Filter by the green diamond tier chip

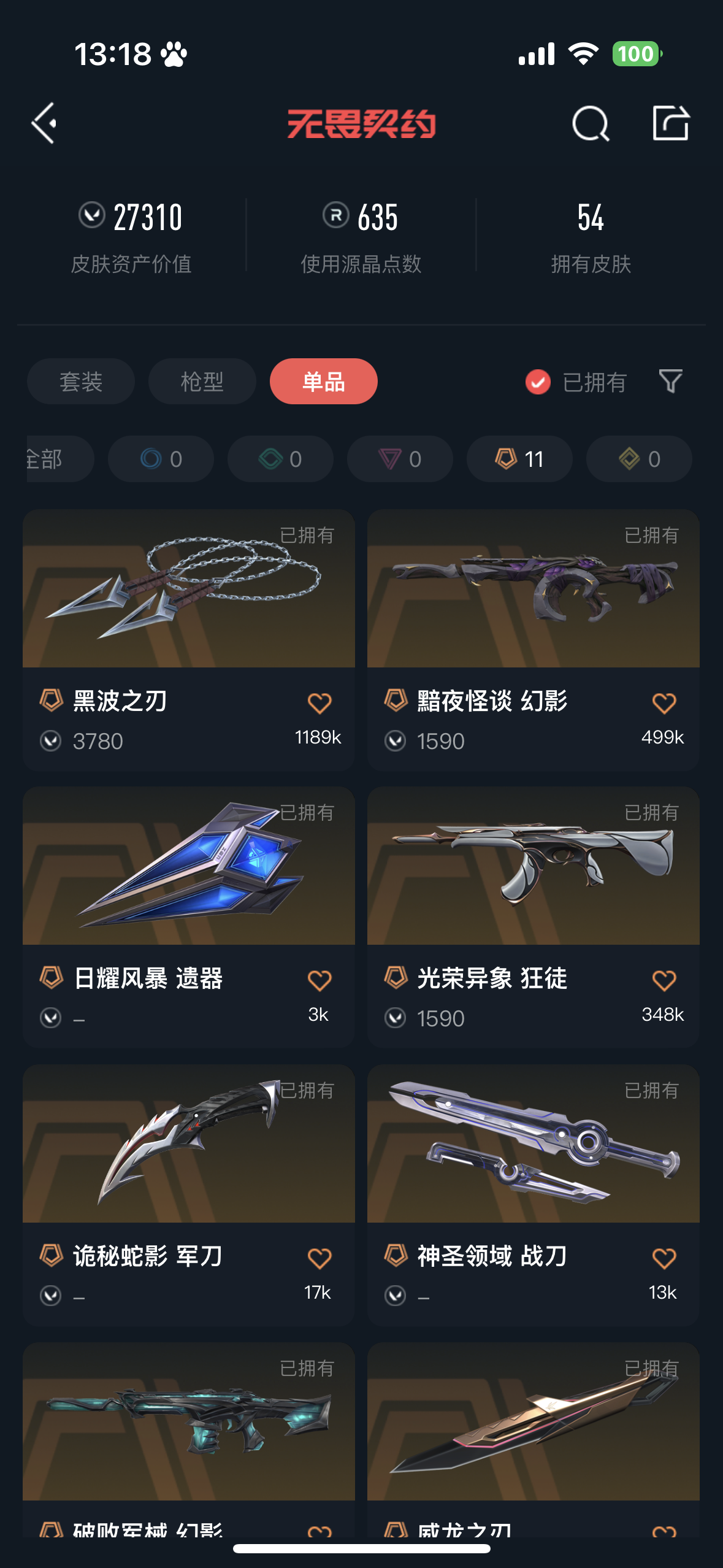[x=280, y=459]
